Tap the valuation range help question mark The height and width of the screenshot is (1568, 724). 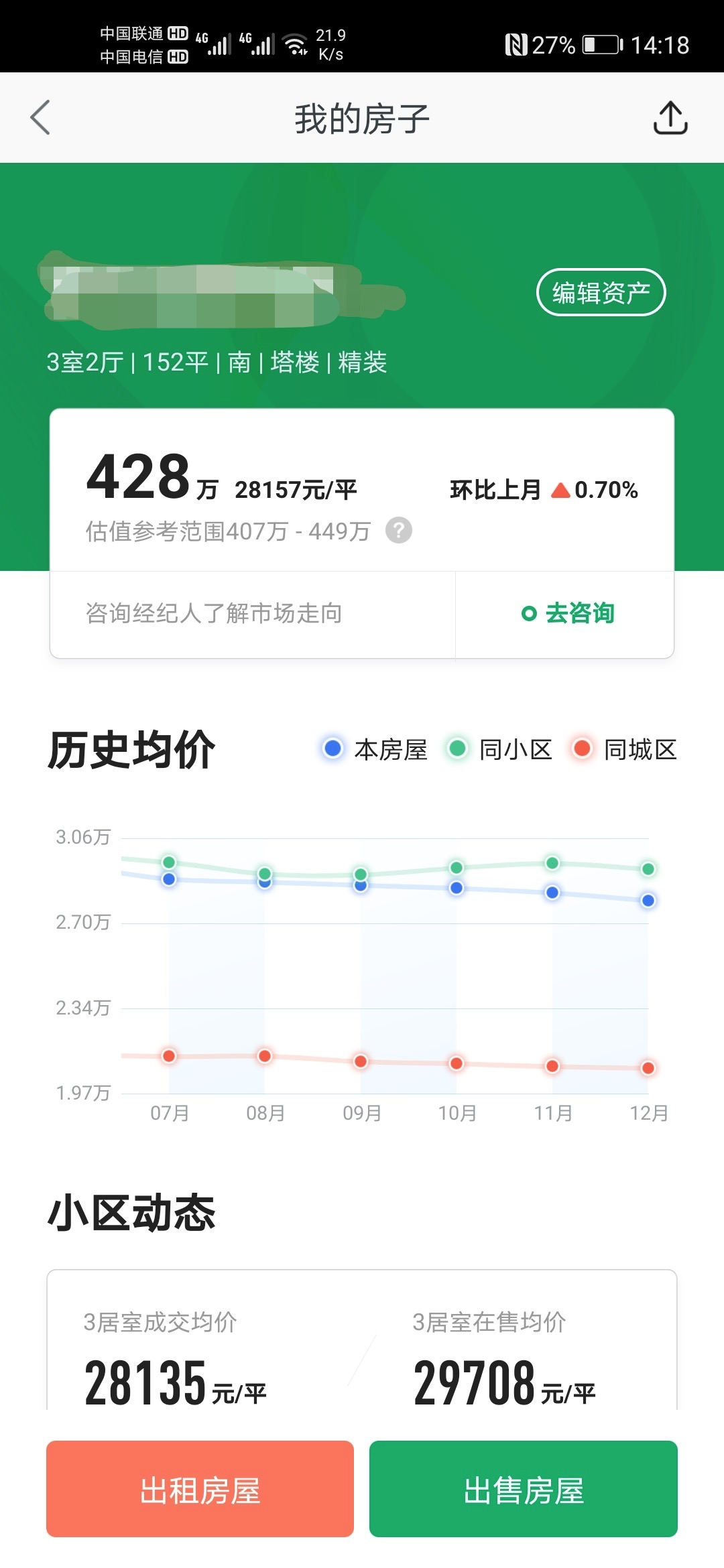(x=399, y=531)
